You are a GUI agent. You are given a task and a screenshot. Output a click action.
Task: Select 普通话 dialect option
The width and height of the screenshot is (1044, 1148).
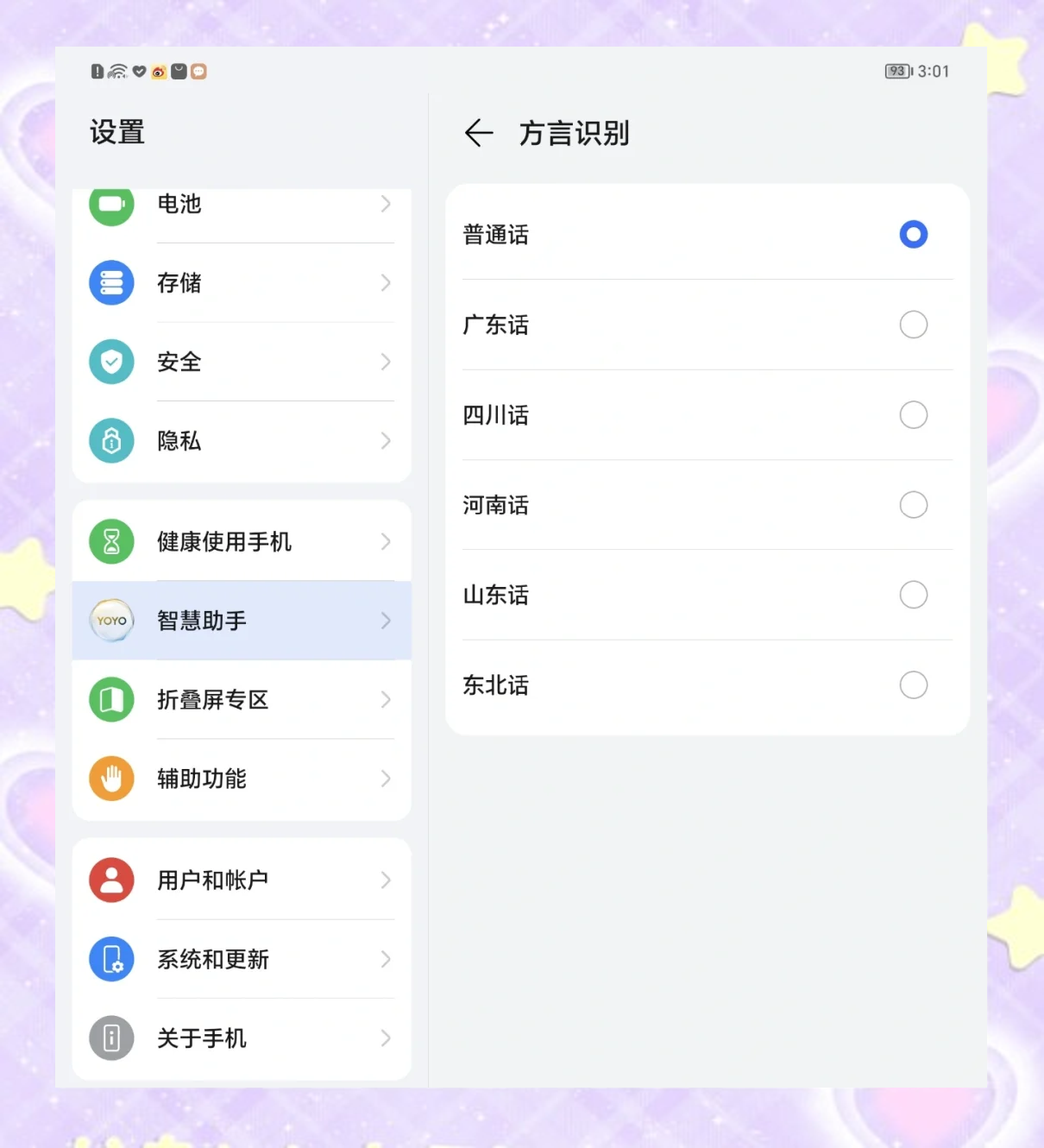pyautogui.click(x=913, y=235)
